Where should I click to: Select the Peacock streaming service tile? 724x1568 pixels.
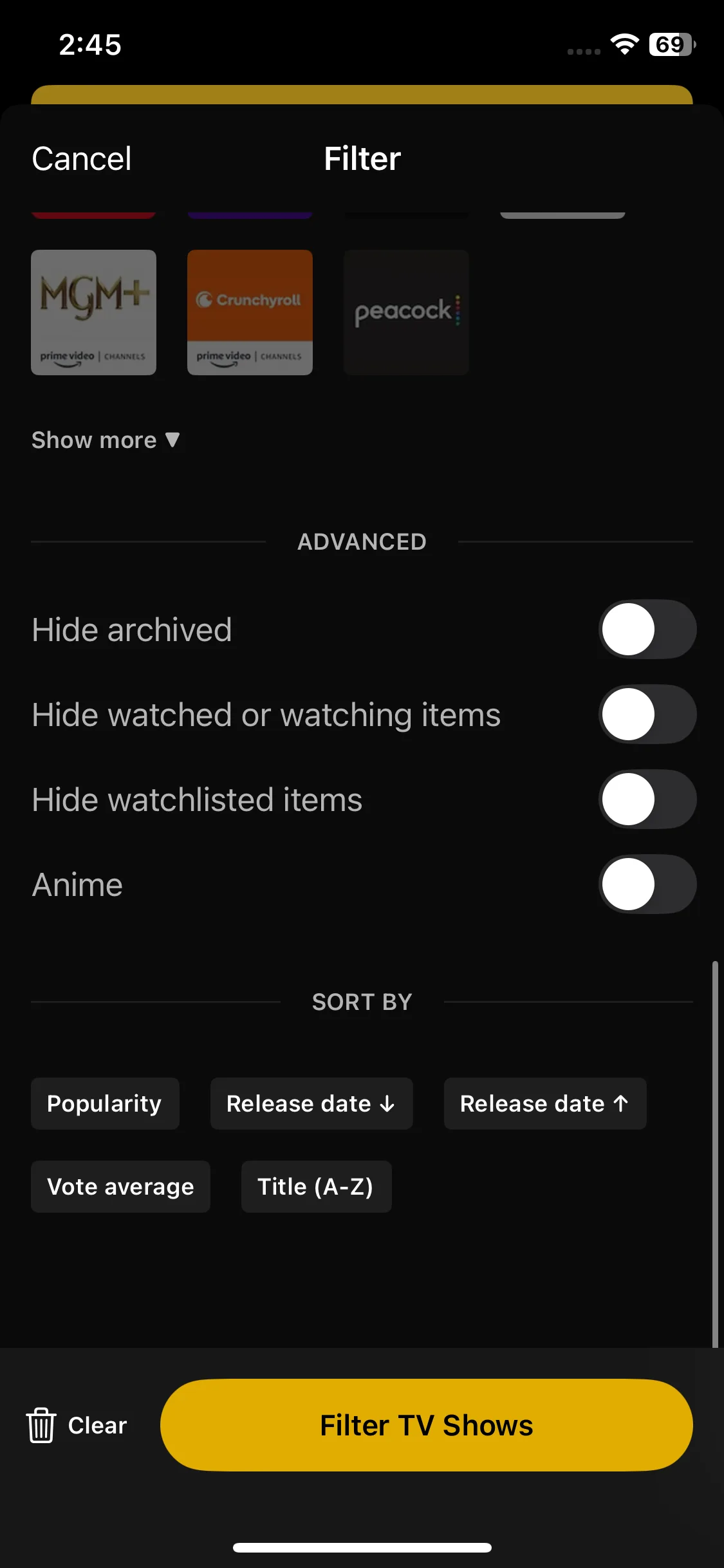(406, 312)
